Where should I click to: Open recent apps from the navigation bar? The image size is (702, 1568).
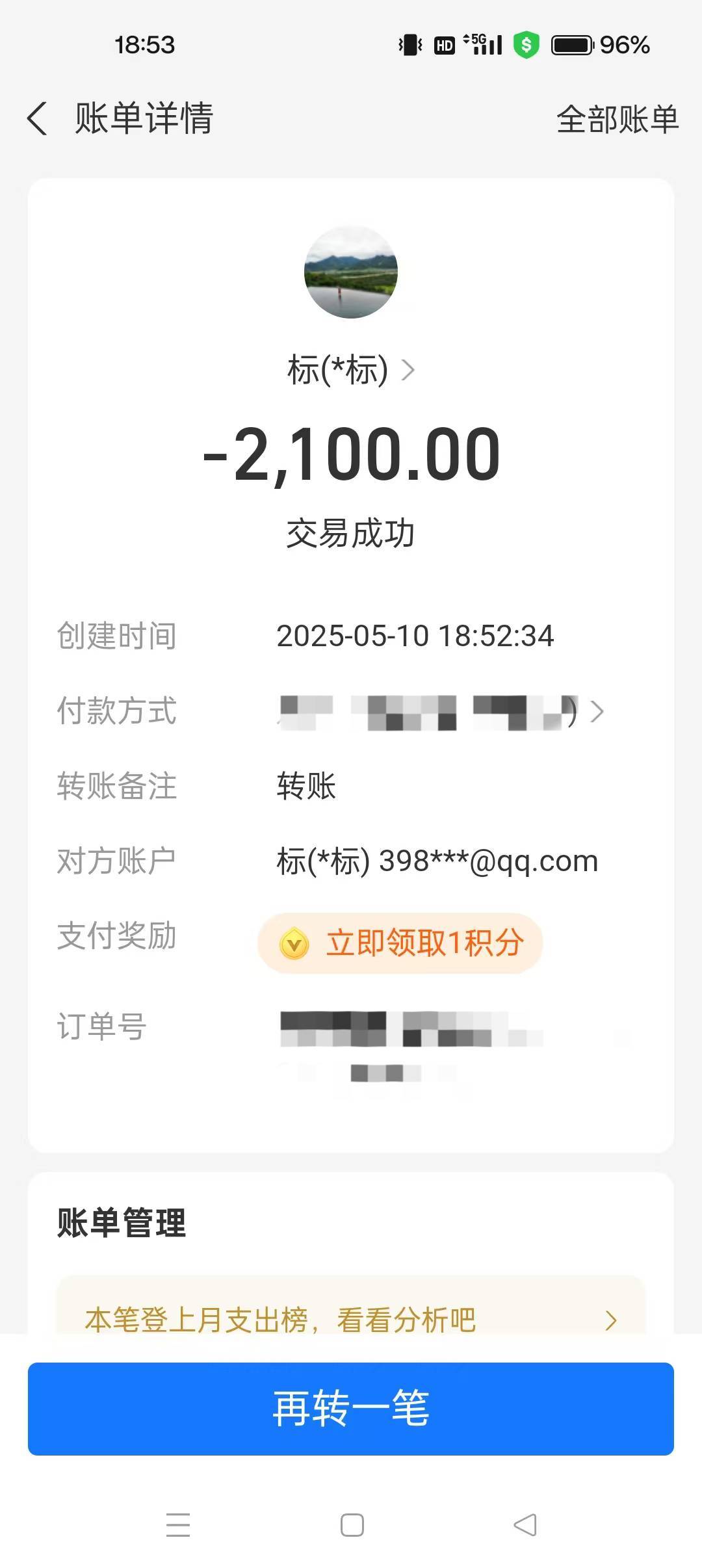pos(178,1525)
